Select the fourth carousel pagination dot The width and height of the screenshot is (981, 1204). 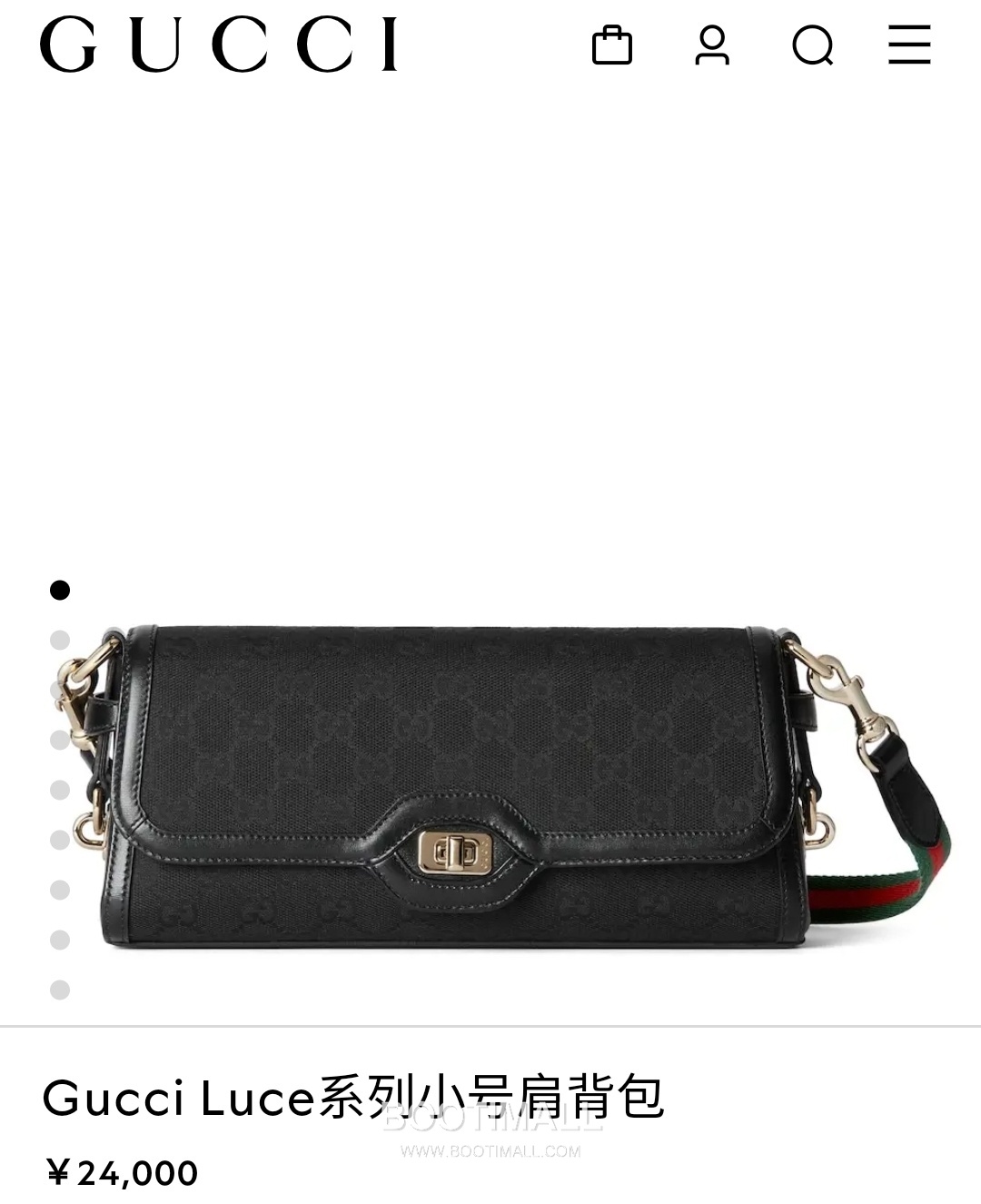(60, 740)
